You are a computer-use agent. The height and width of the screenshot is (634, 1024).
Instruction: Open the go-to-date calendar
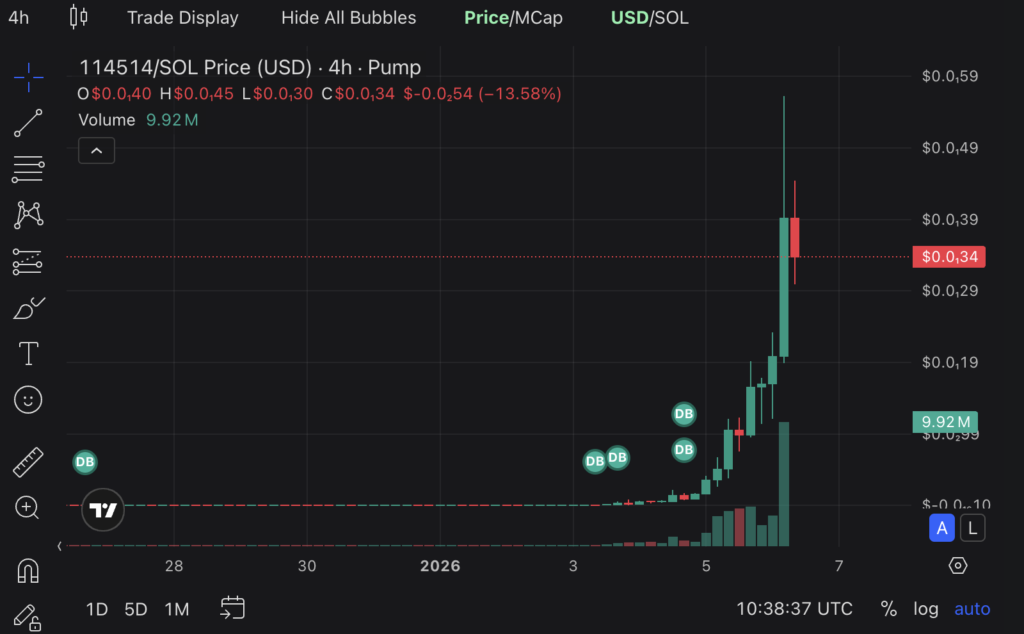pos(233,608)
